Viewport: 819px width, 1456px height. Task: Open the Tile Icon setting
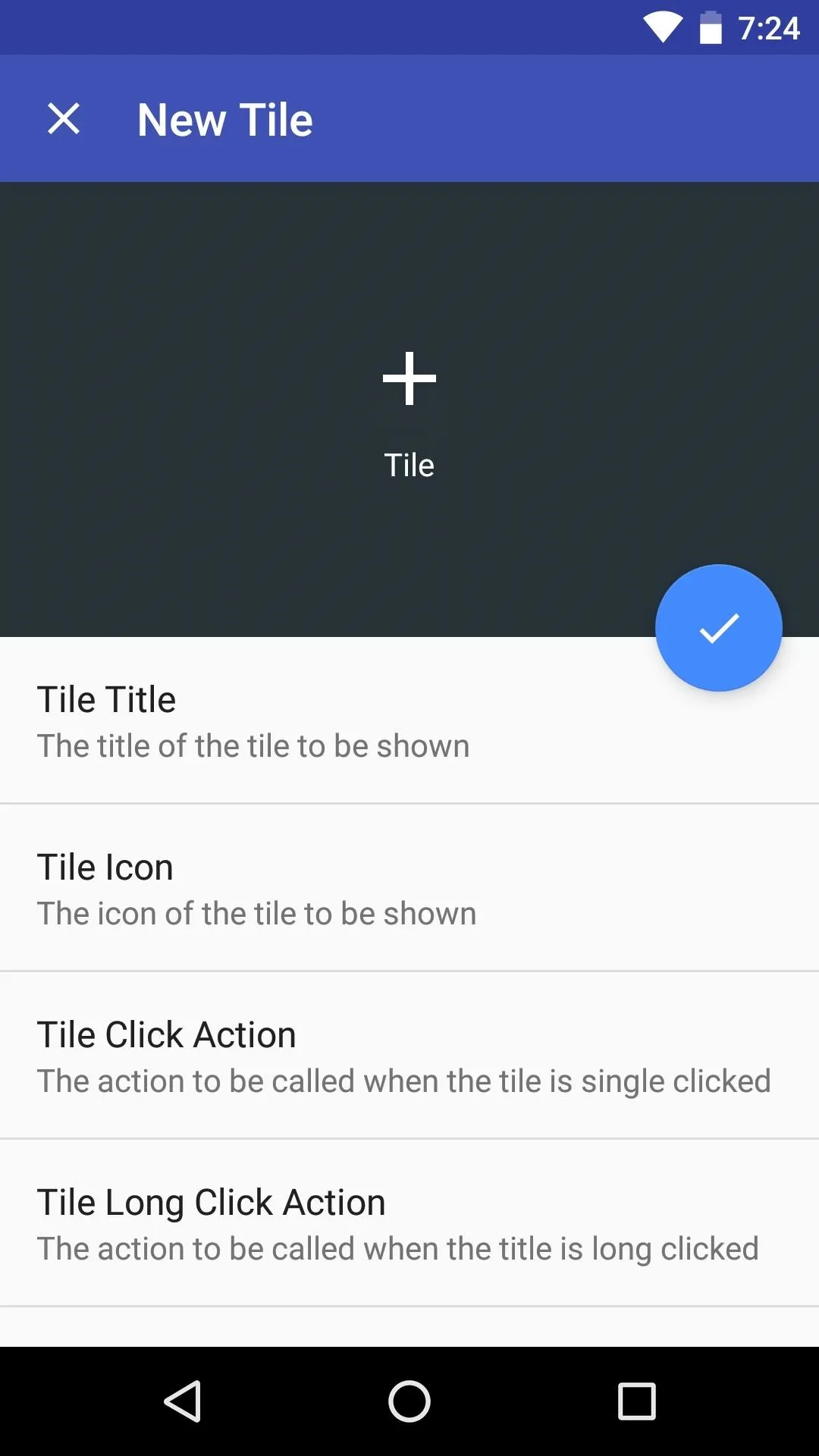409,888
